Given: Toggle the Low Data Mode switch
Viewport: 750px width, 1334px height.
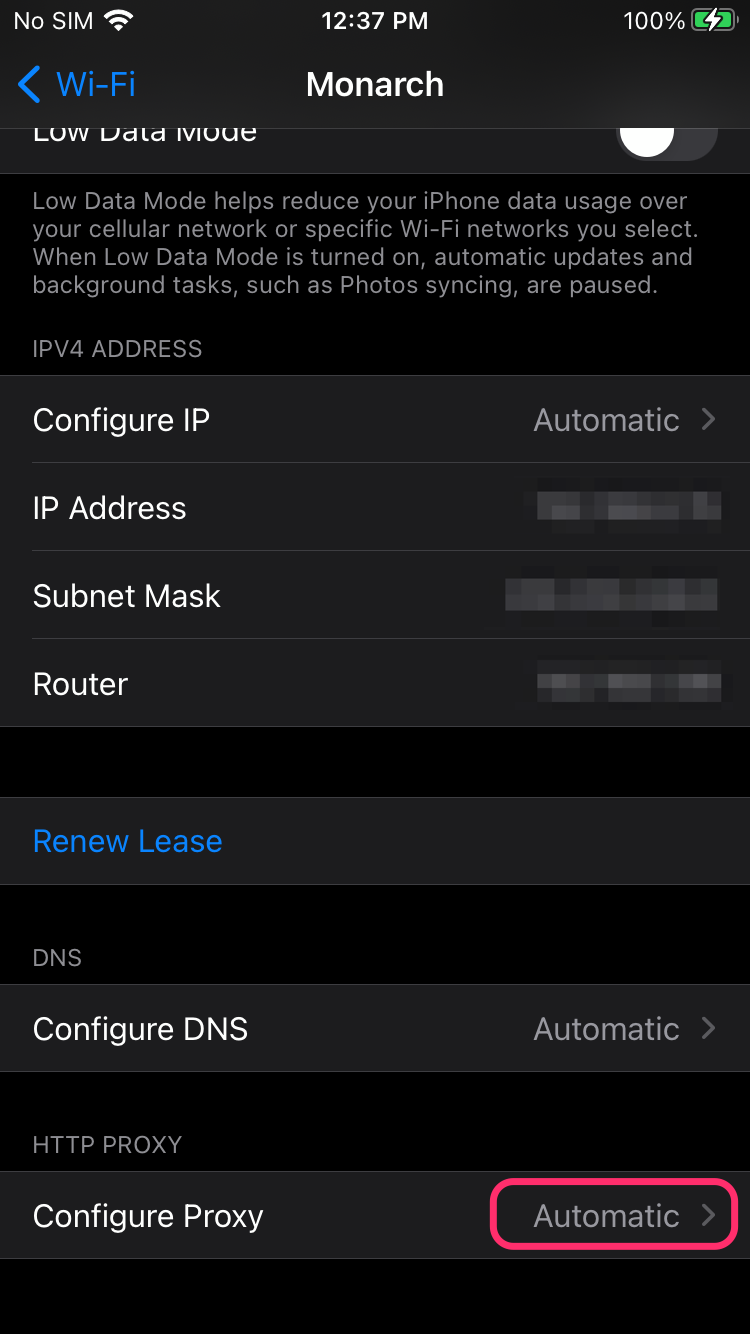Looking at the screenshot, I should [667, 140].
